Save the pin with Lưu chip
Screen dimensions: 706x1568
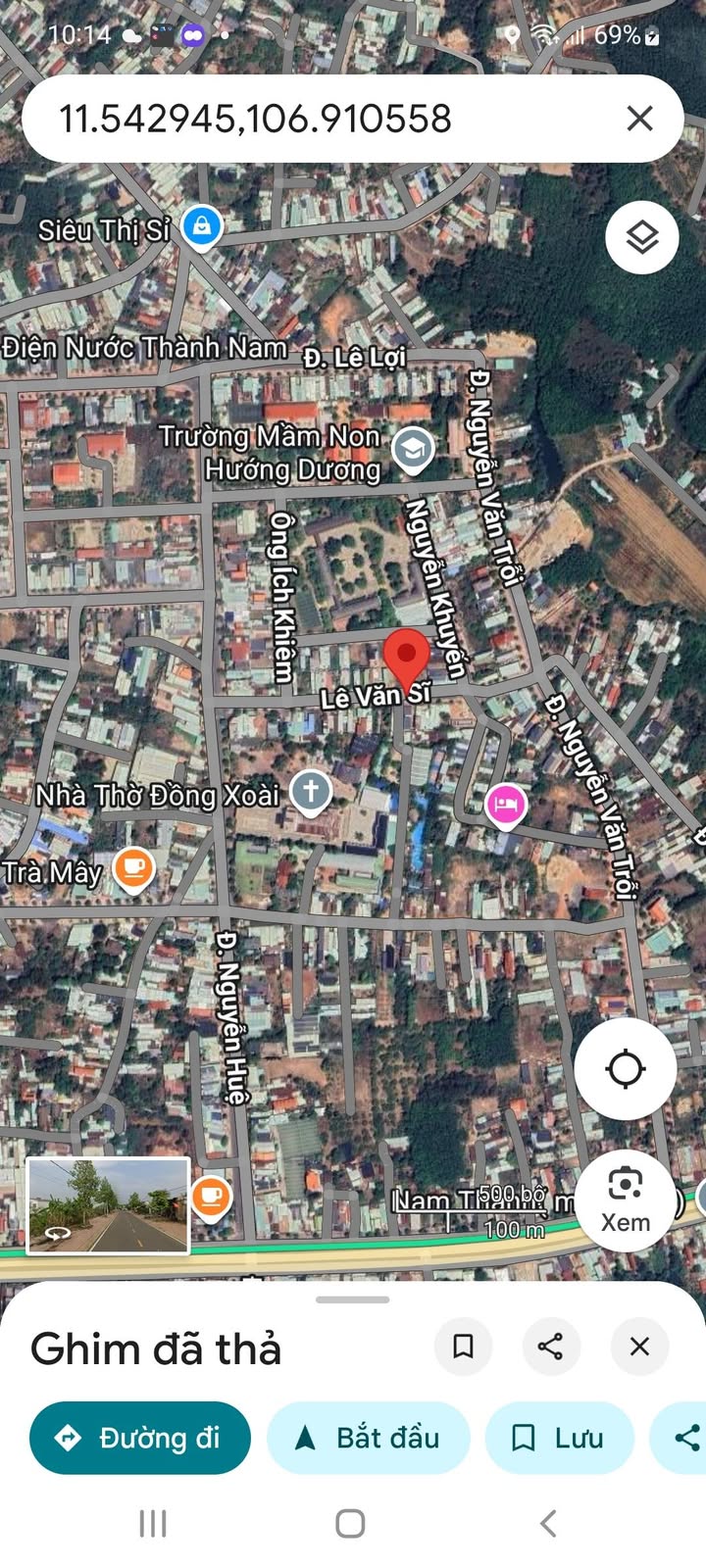559,1438
